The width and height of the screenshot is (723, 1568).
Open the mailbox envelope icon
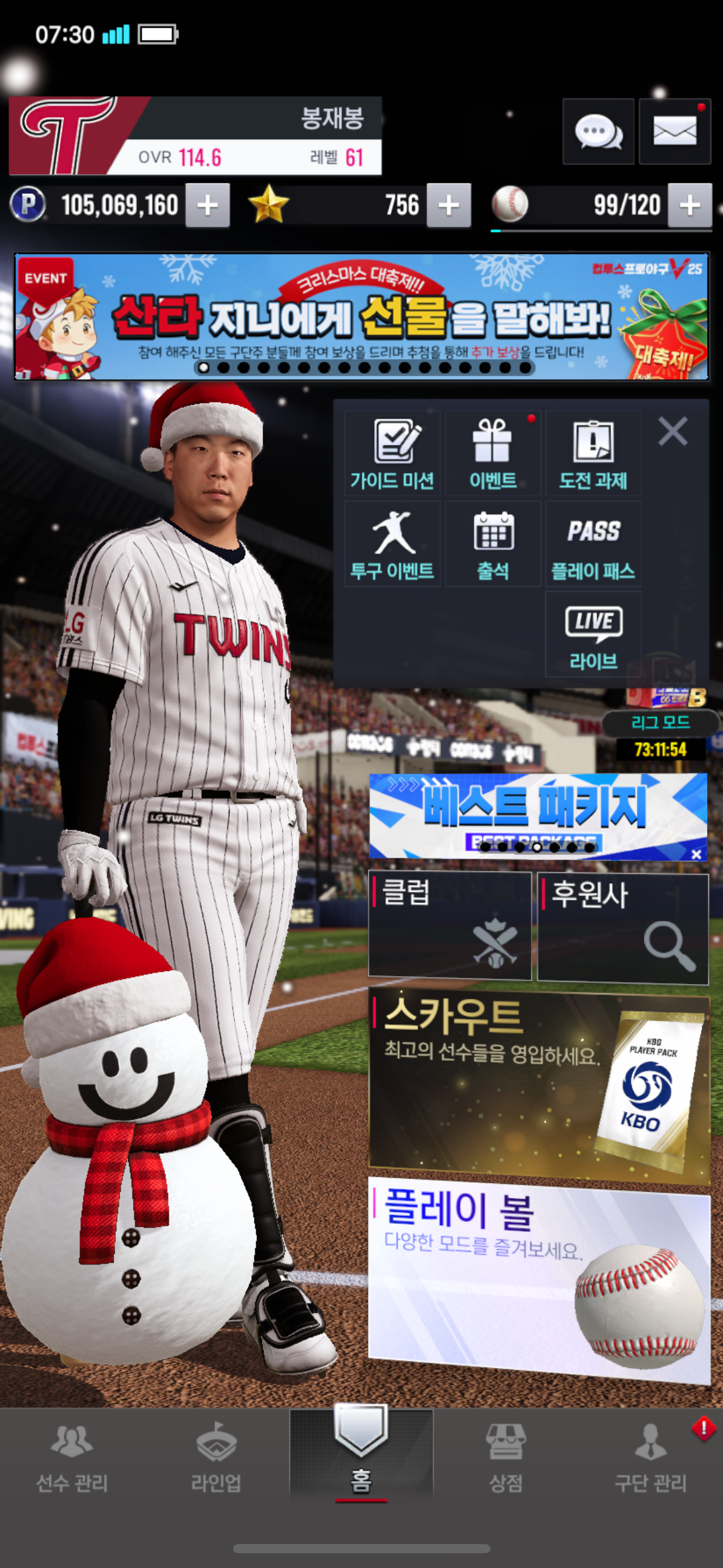point(675,131)
